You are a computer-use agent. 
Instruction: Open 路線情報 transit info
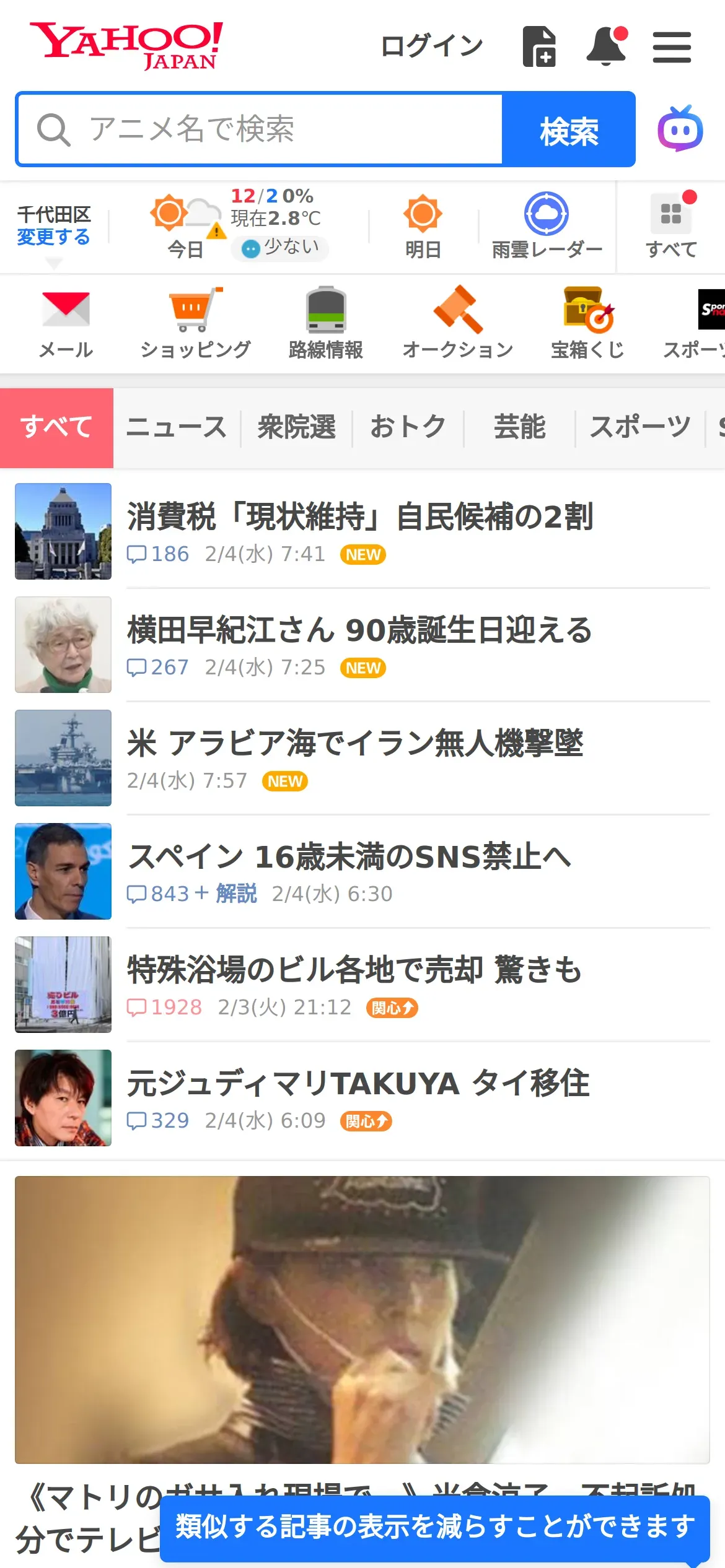coord(326,323)
